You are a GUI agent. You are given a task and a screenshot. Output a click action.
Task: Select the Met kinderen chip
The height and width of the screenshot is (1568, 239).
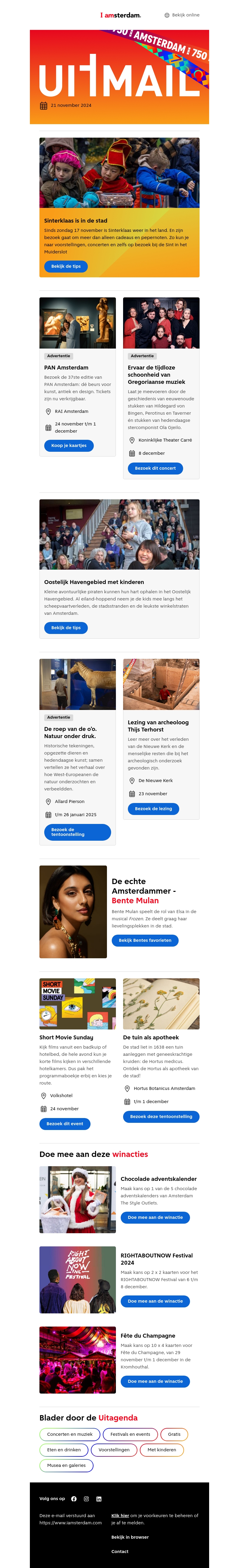162,1449
